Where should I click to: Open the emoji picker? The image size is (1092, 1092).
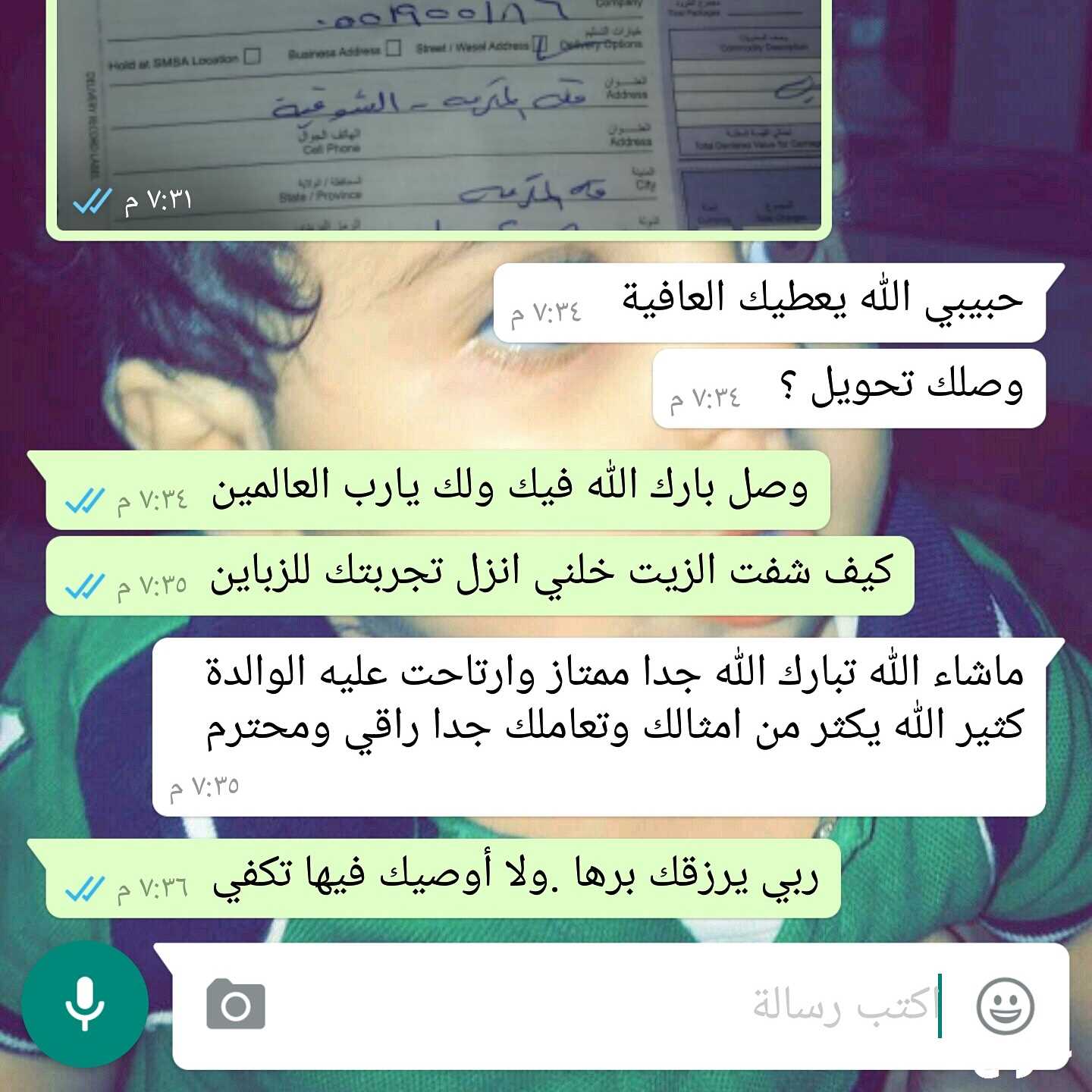[1005, 1006]
